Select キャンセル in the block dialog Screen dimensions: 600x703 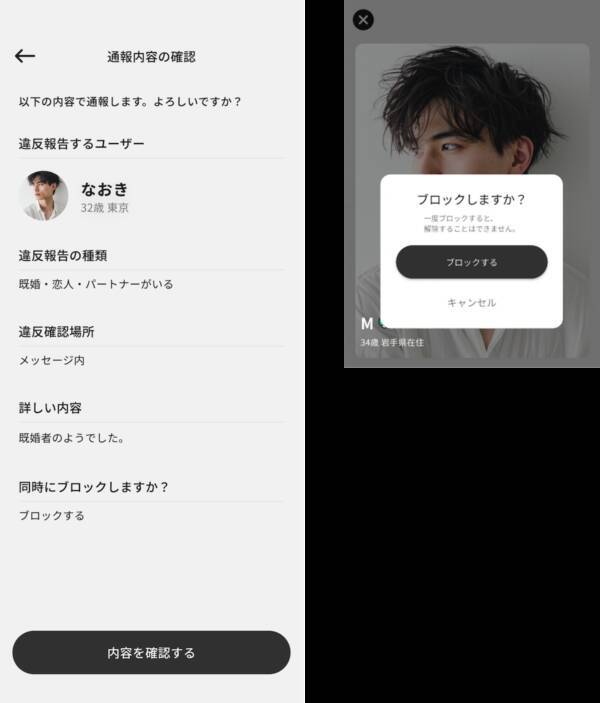[x=471, y=302]
